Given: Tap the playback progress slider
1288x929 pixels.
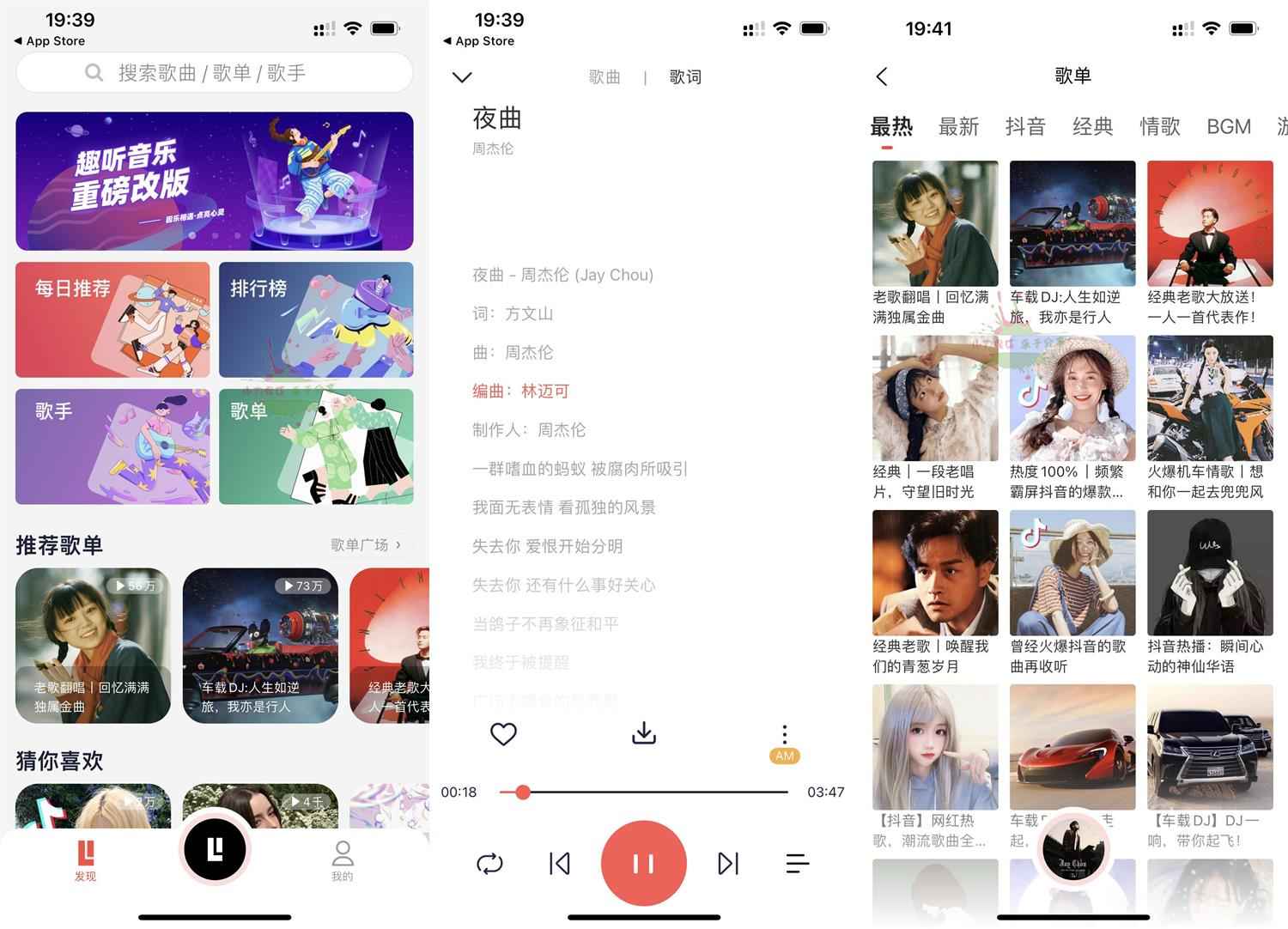Looking at the screenshot, I should click(644, 792).
